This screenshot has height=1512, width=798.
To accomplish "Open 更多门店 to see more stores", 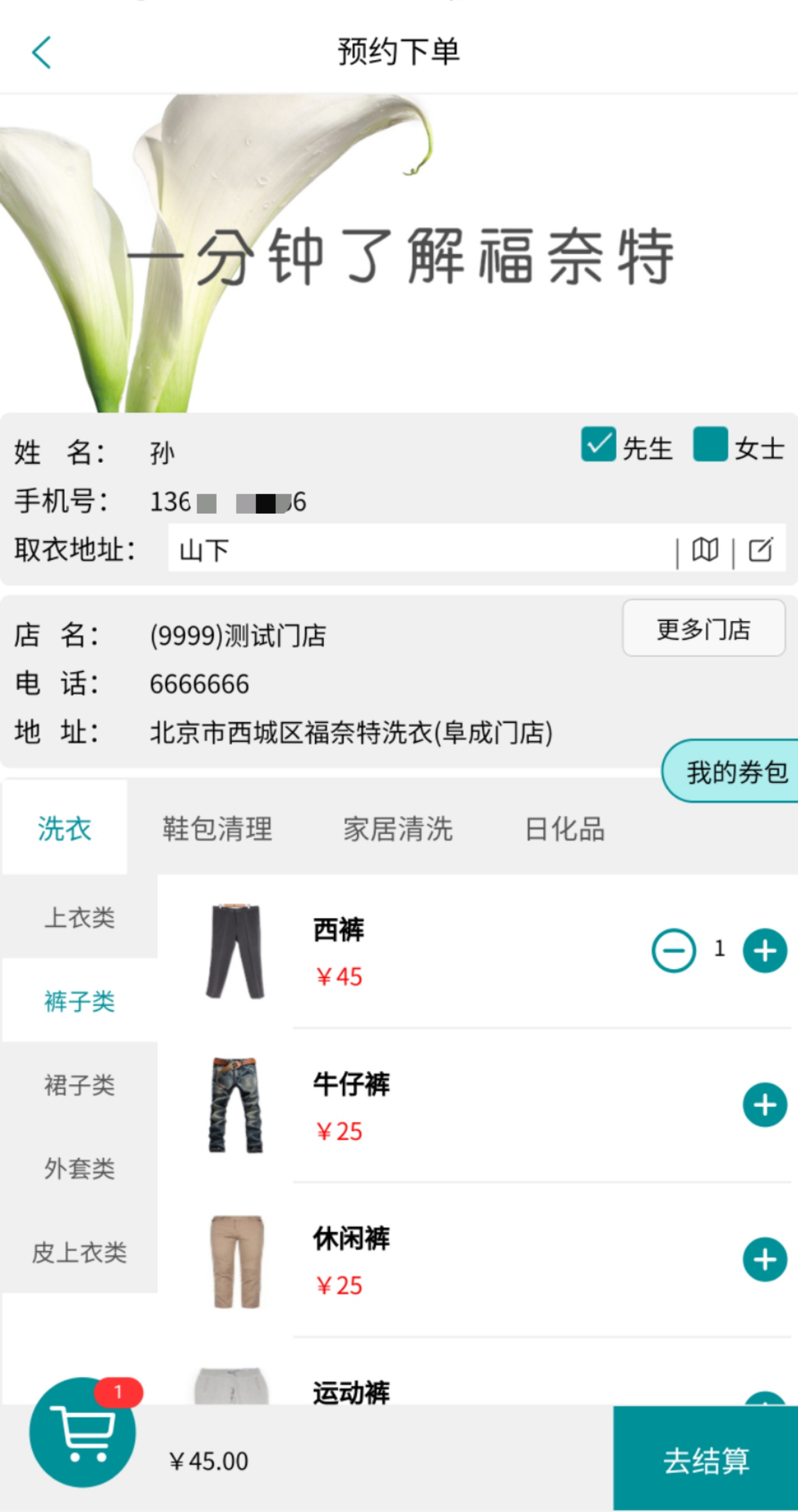I will pyautogui.click(x=704, y=628).
